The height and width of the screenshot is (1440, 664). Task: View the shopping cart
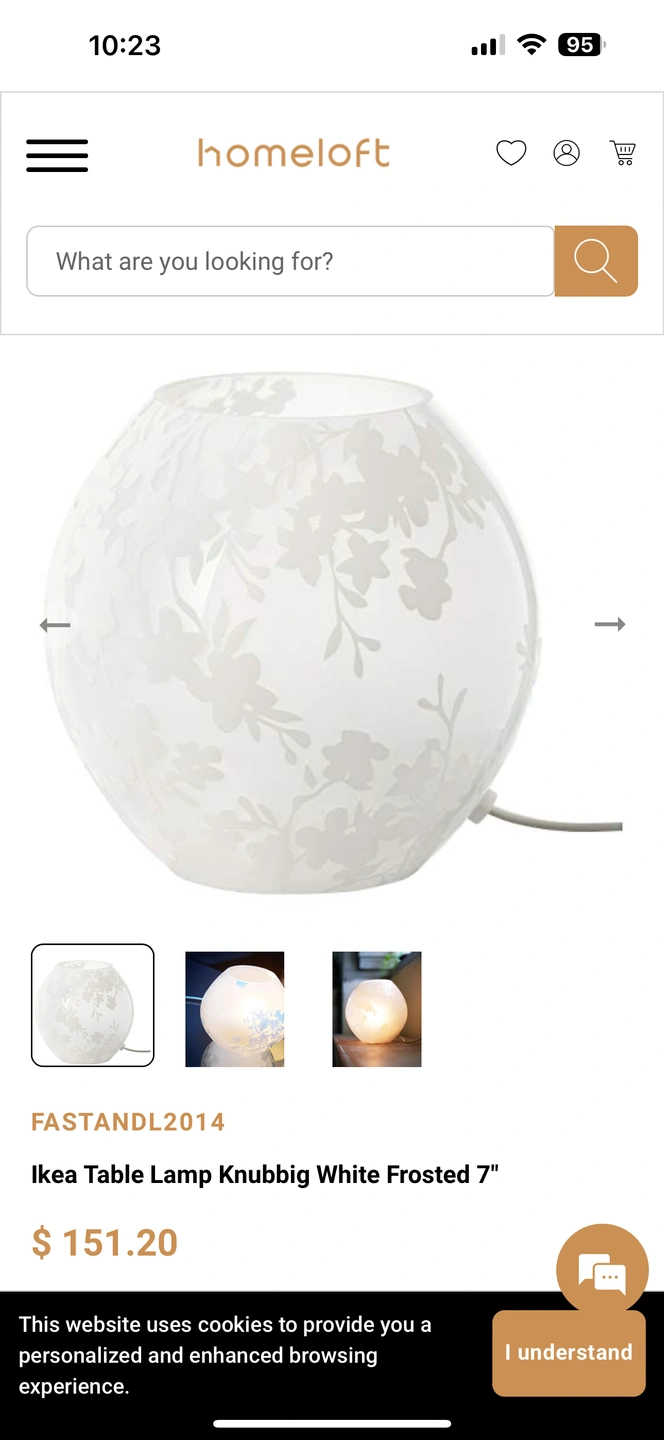622,153
